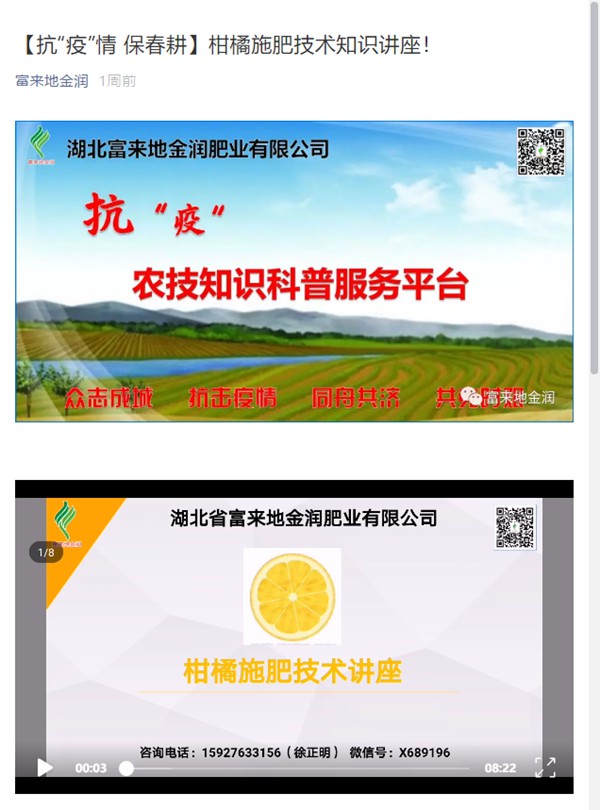Image resolution: width=600 pixels, height=810 pixels.
Task: Enter fullscreen mode for the video
Action: [545, 768]
